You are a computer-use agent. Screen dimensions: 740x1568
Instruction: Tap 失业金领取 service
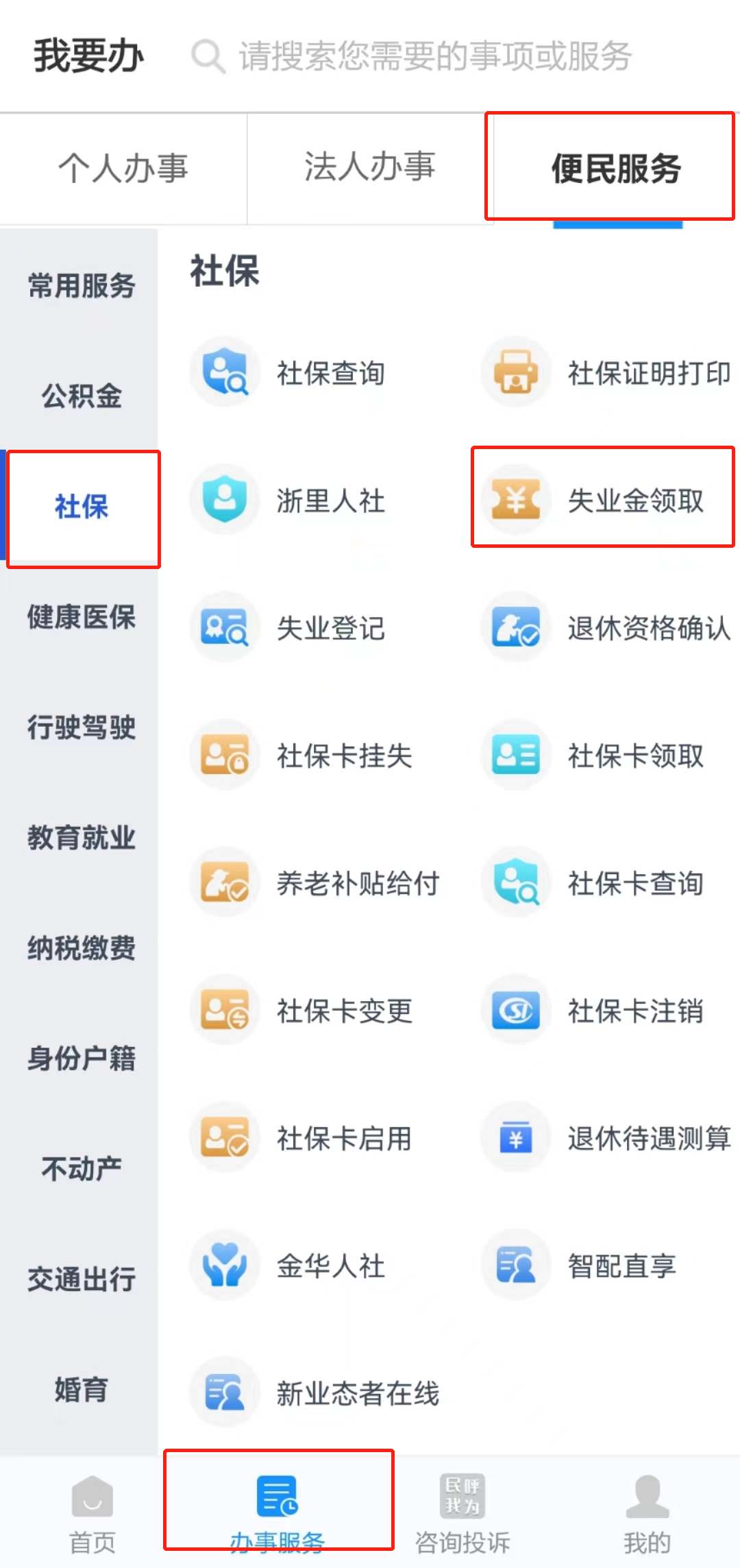point(603,500)
